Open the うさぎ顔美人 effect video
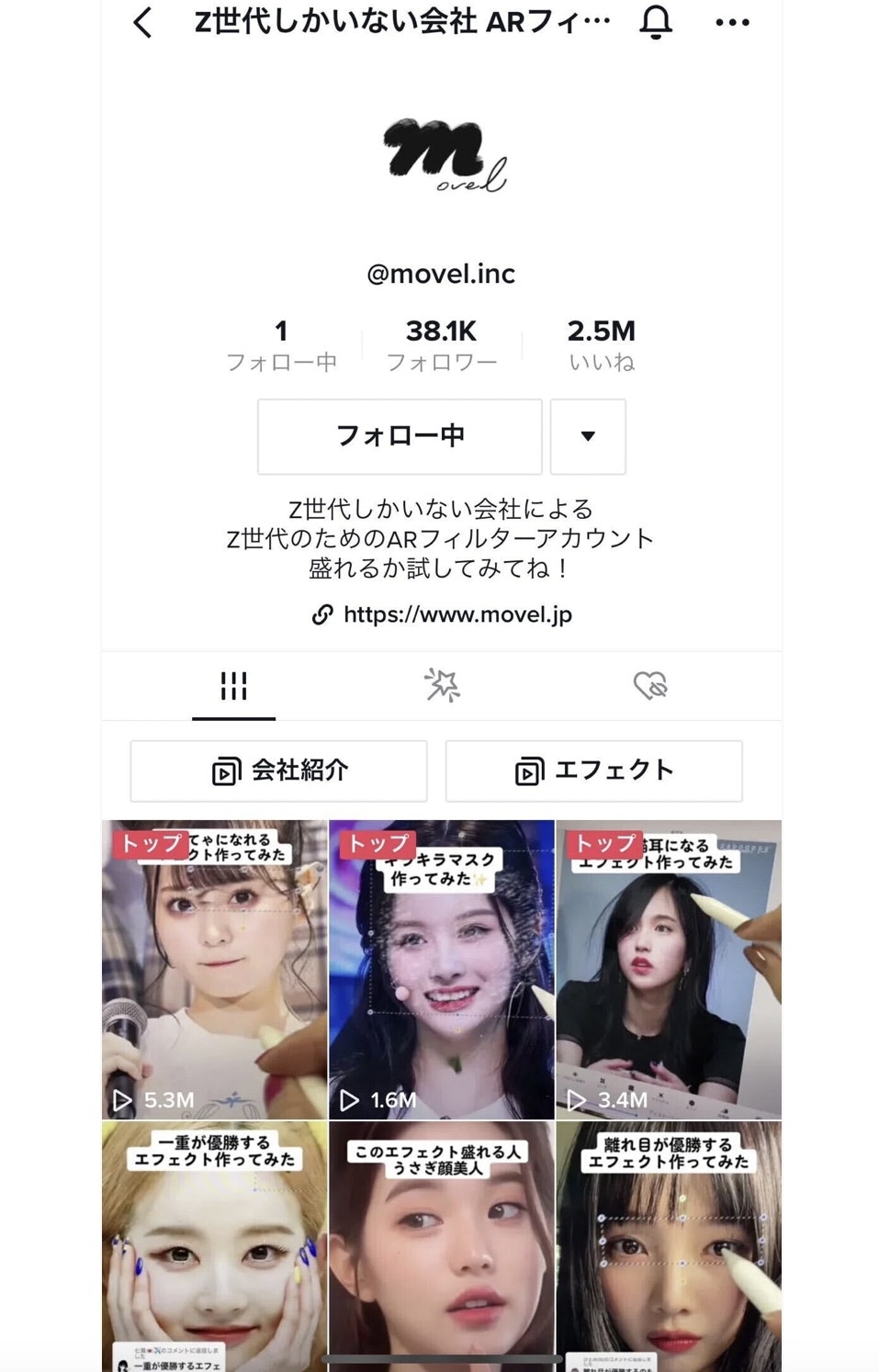The height and width of the screenshot is (1372, 879). click(441, 1245)
